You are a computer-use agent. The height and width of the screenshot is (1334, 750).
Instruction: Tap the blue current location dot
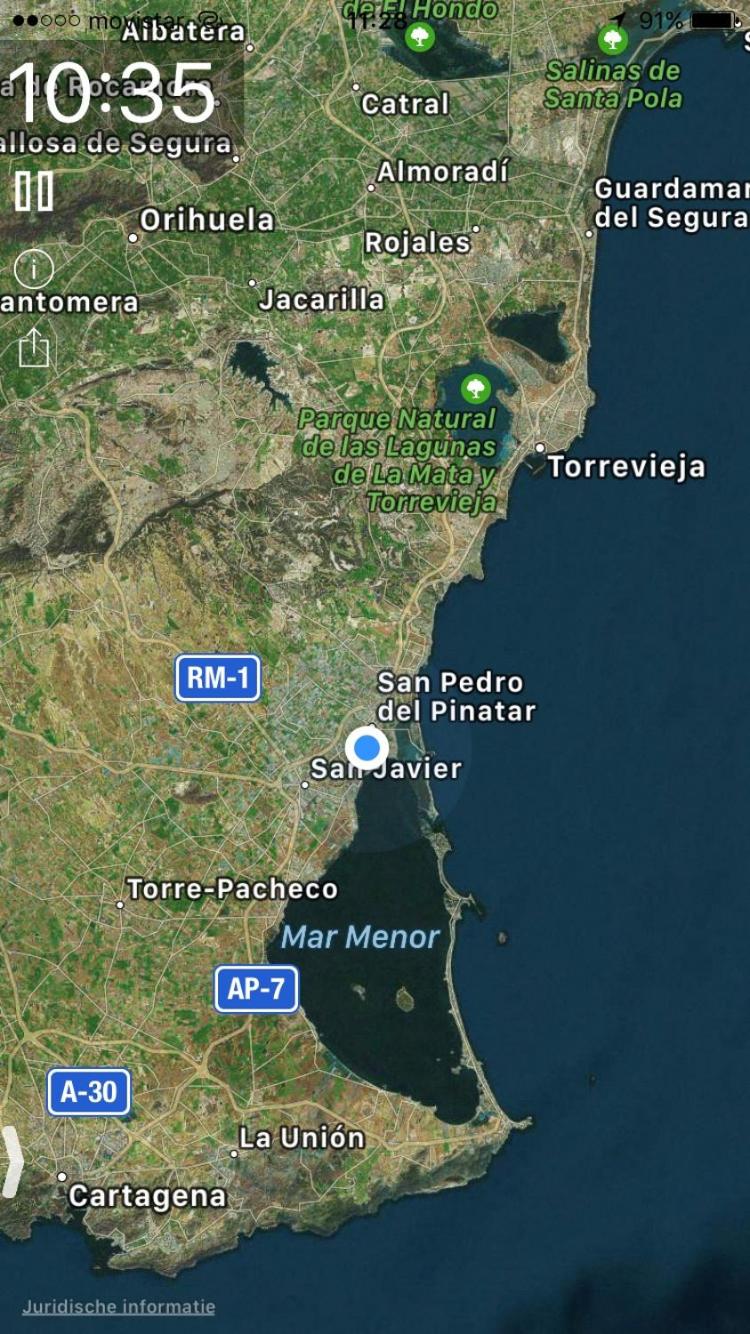click(x=367, y=748)
